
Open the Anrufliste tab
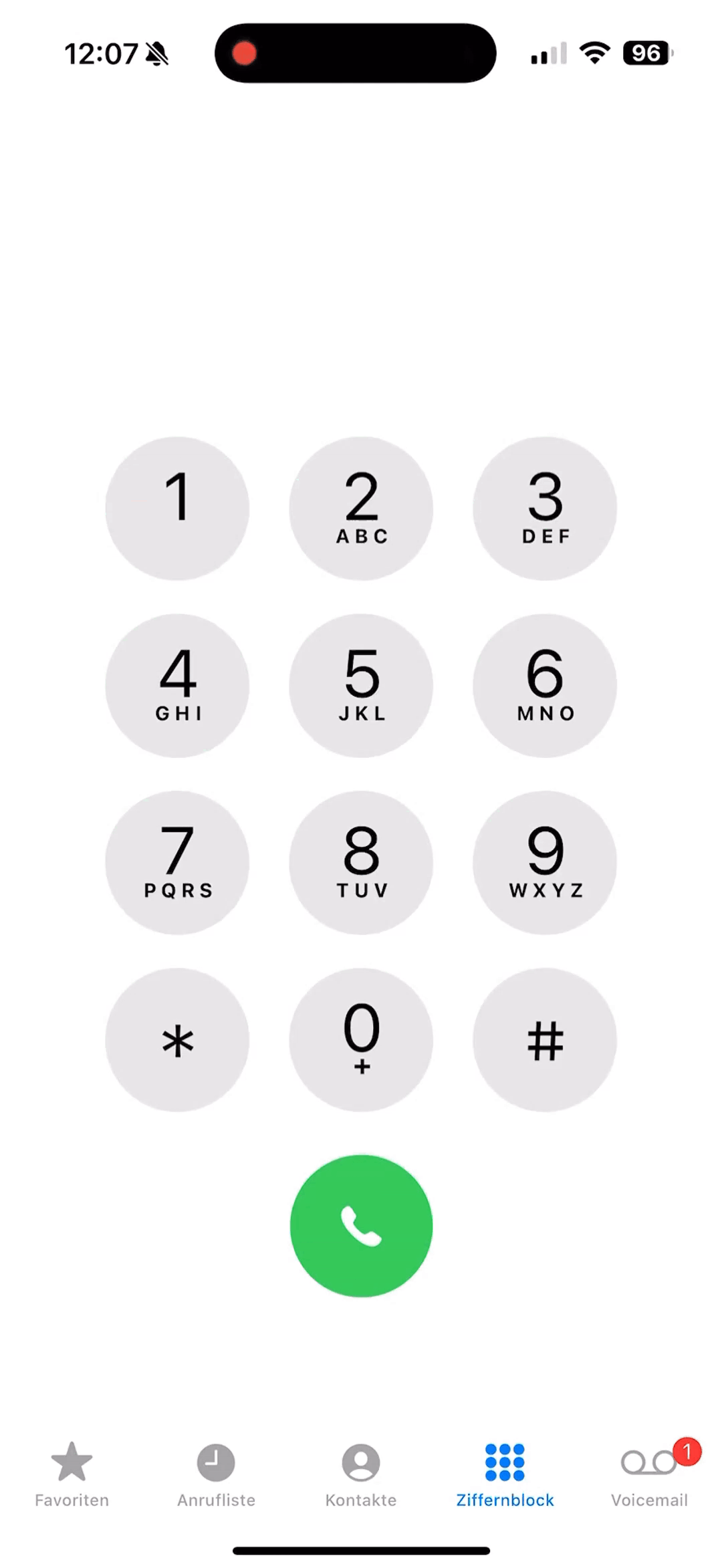point(216,1474)
